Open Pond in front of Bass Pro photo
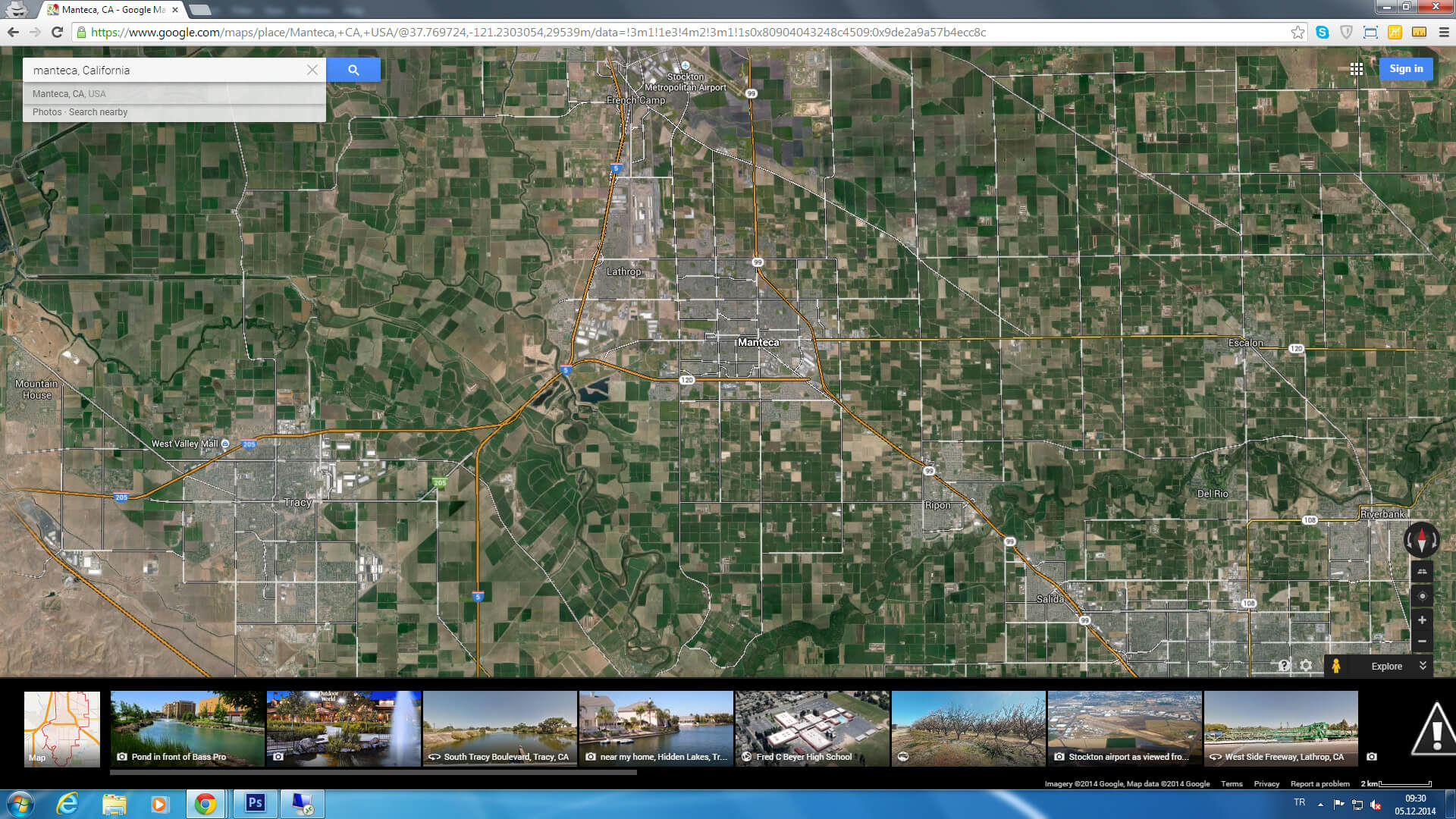 pyautogui.click(x=187, y=728)
